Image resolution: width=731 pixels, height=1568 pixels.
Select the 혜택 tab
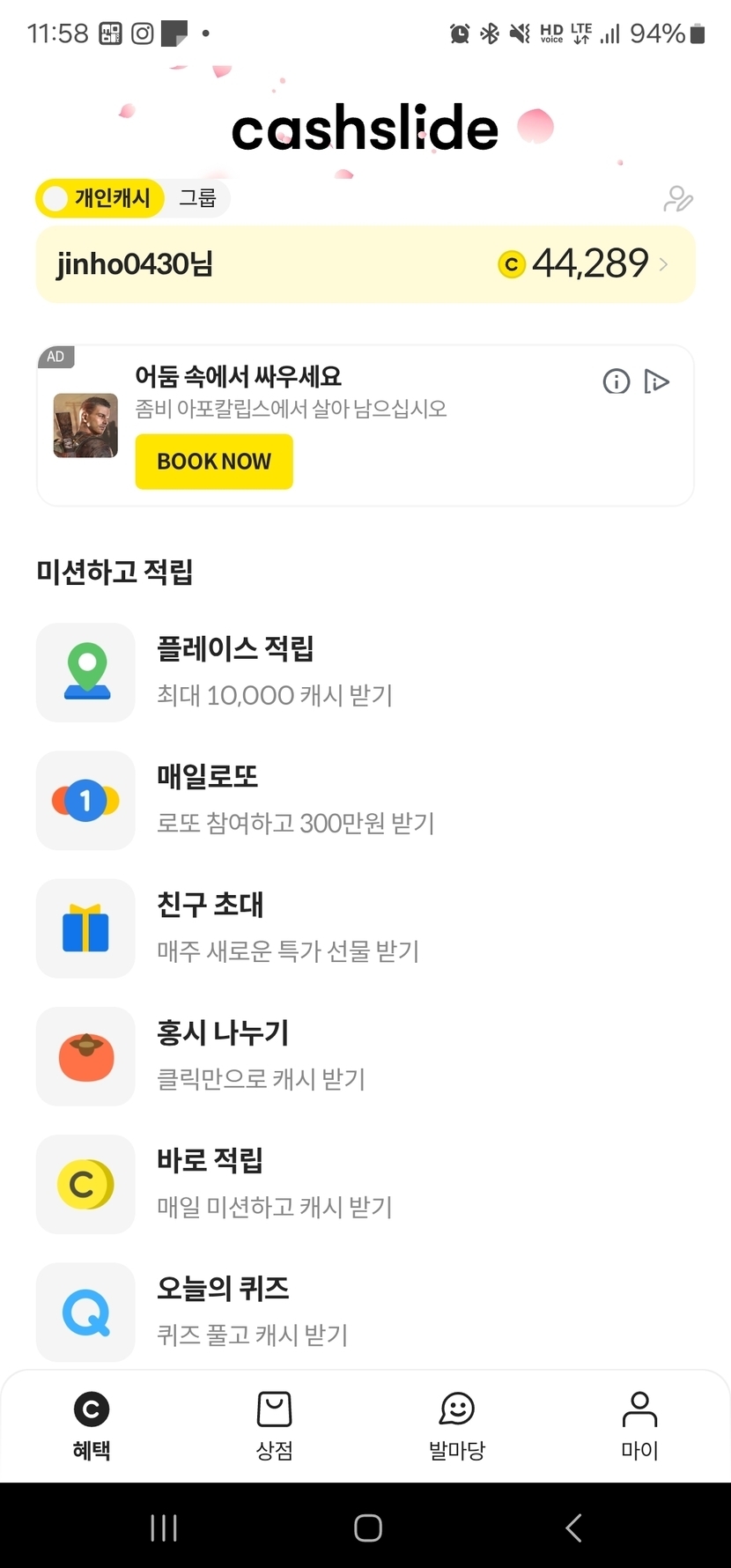(x=92, y=1426)
